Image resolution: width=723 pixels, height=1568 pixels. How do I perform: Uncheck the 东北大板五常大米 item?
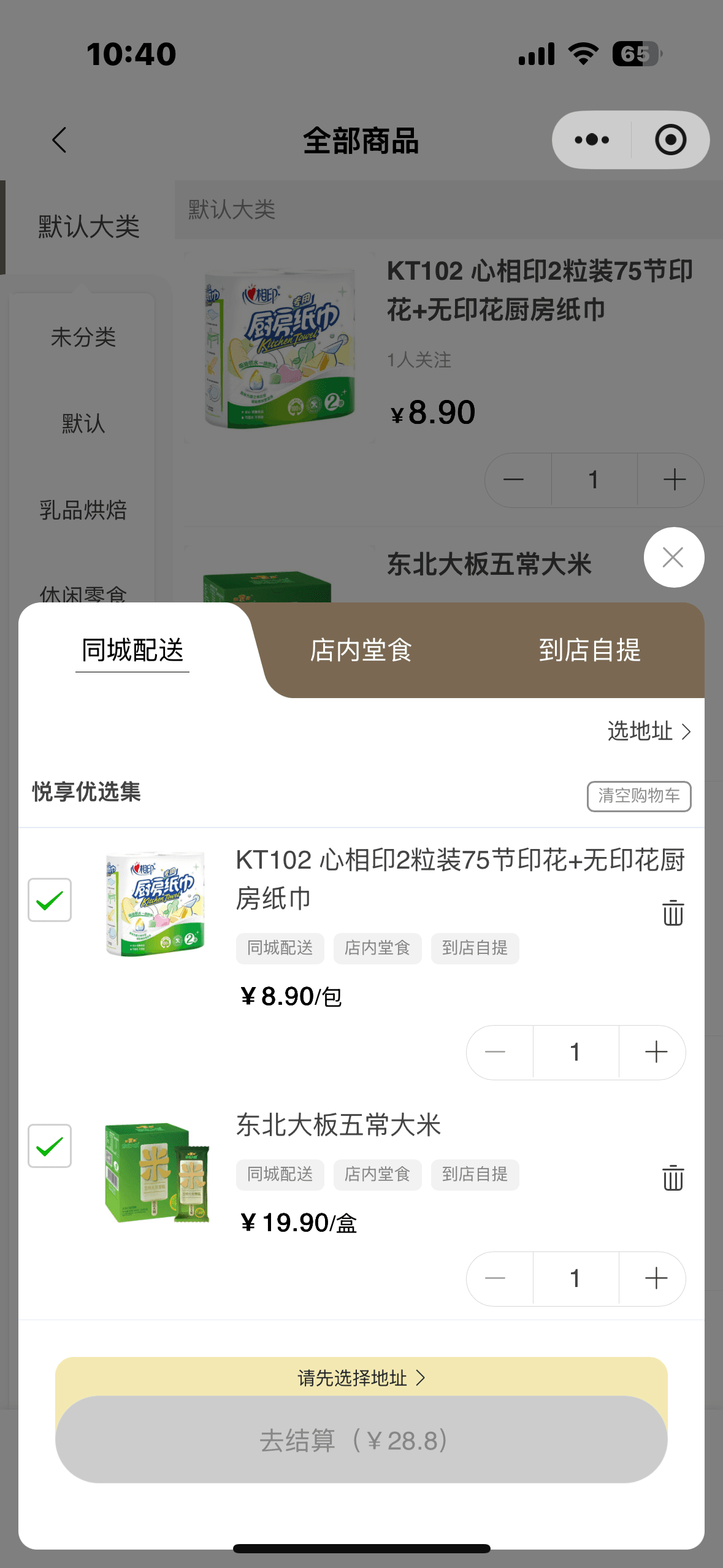tap(50, 1146)
